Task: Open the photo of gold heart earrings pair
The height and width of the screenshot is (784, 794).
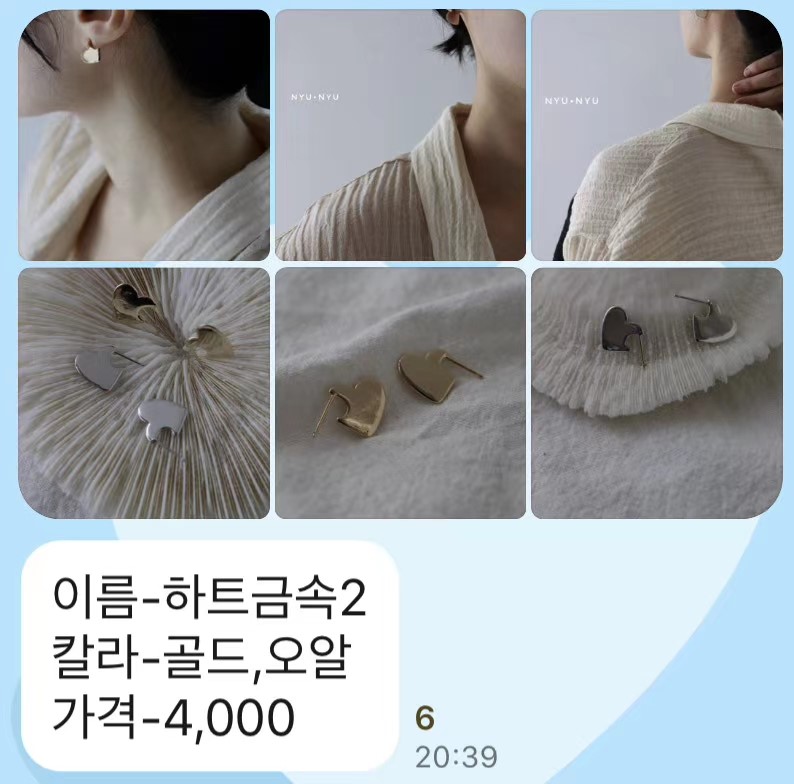Action: 400,393
